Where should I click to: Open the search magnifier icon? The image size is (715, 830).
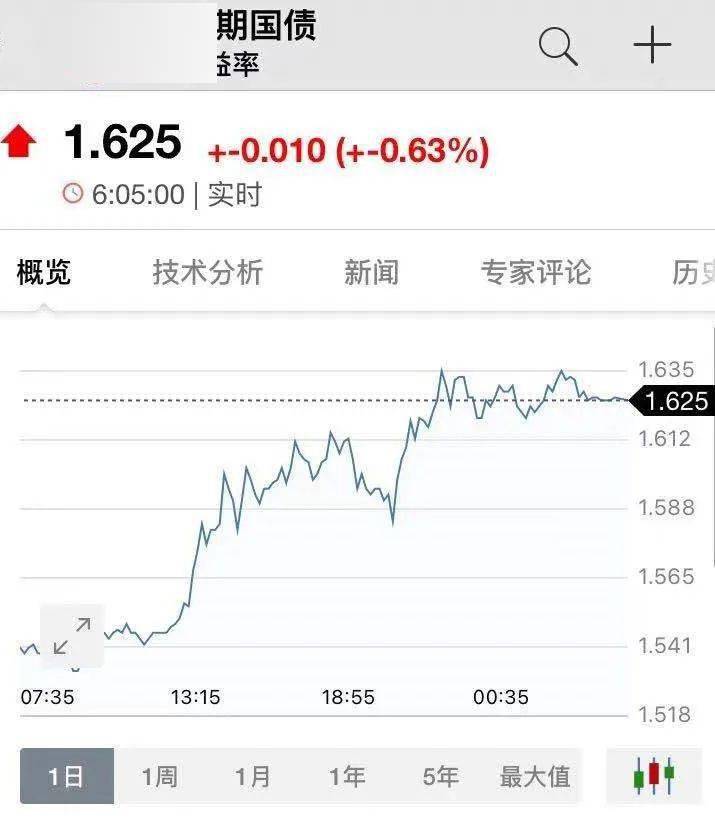[558, 46]
